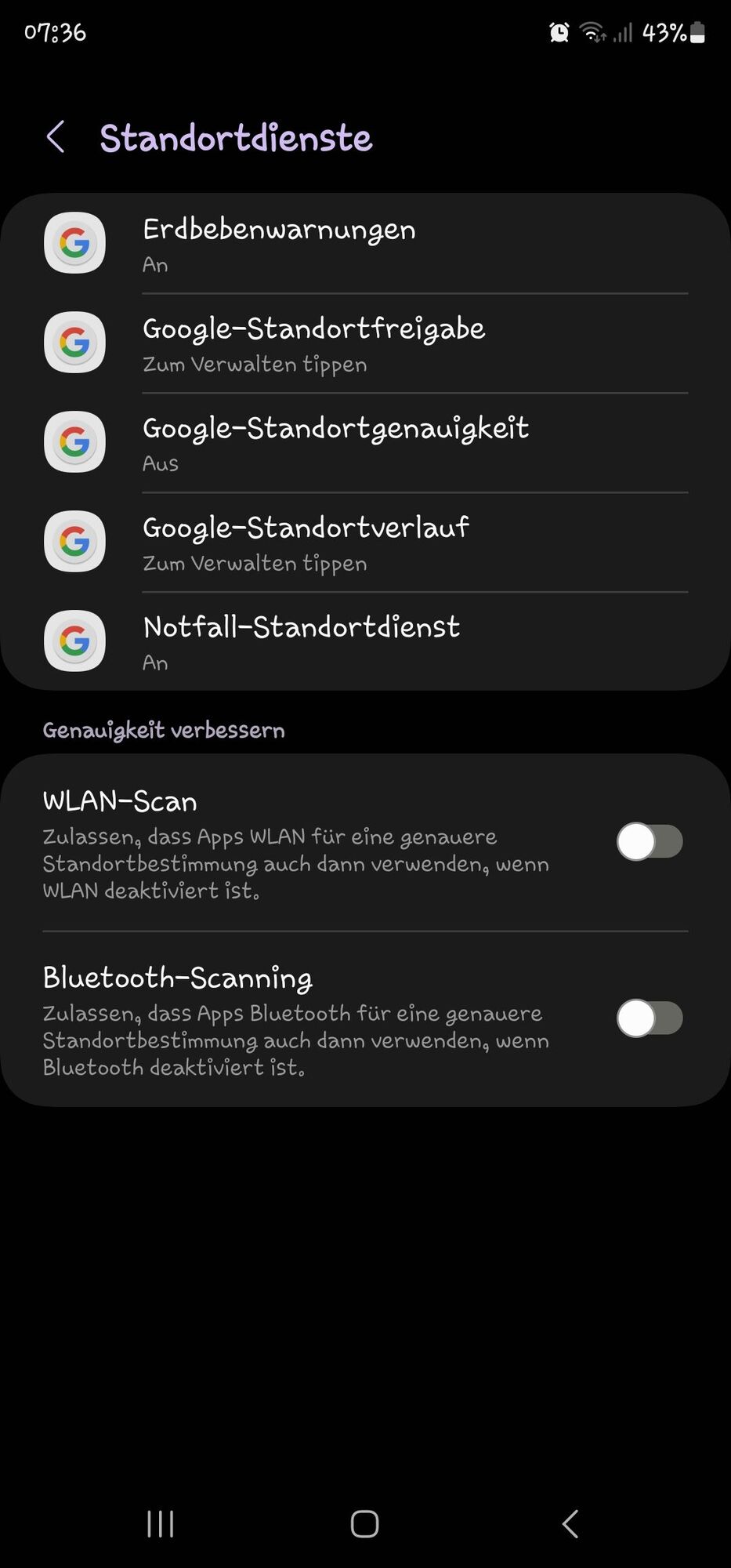The height and width of the screenshot is (1568, 731).
Task: Go back from Standortdienste
Action: [56, 137]
